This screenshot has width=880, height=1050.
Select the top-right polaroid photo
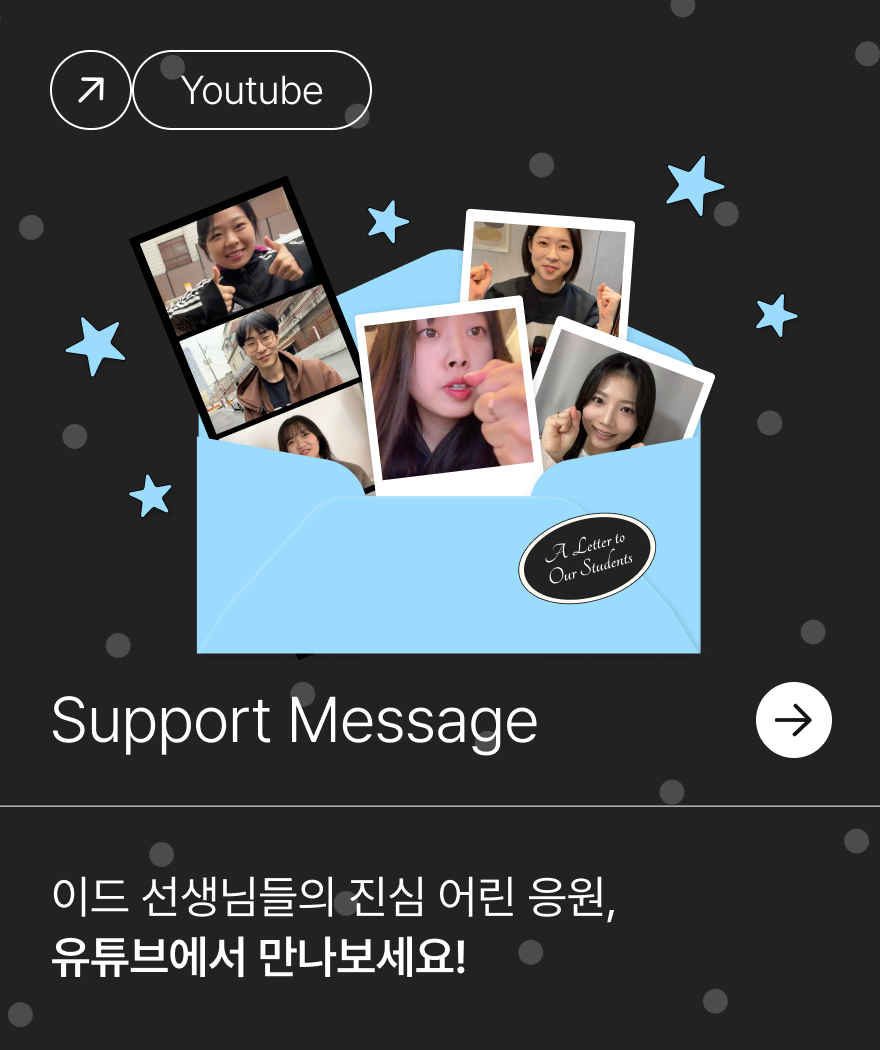click(x=552, y=265)
